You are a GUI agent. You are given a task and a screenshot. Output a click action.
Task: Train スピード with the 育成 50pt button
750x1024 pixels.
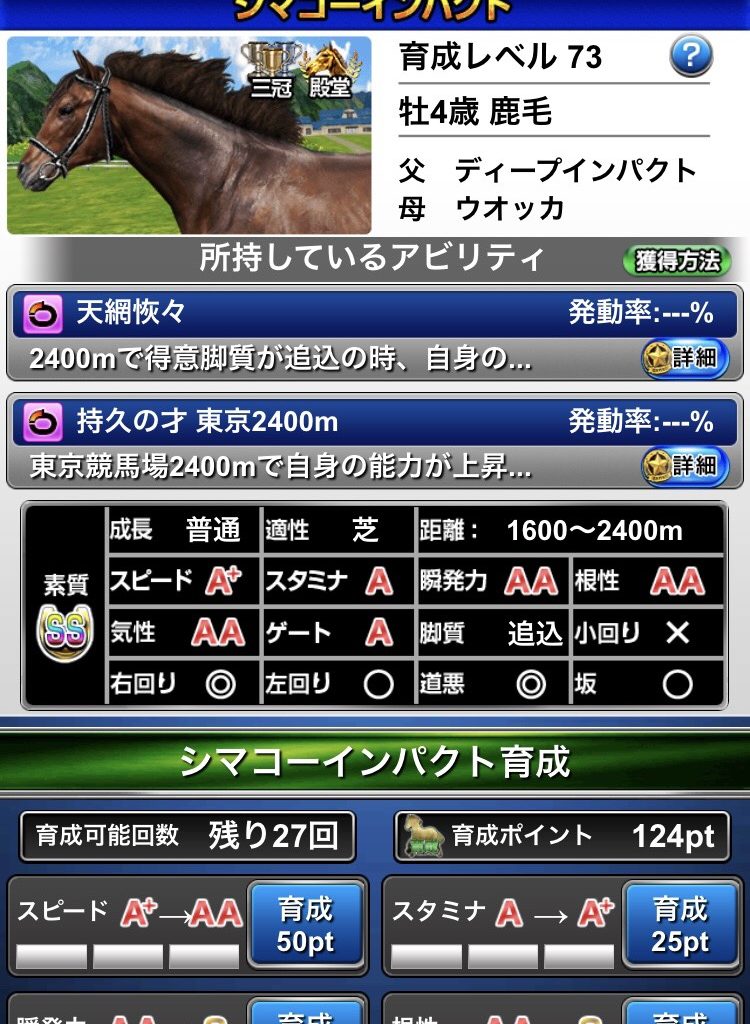pos(305,925)
